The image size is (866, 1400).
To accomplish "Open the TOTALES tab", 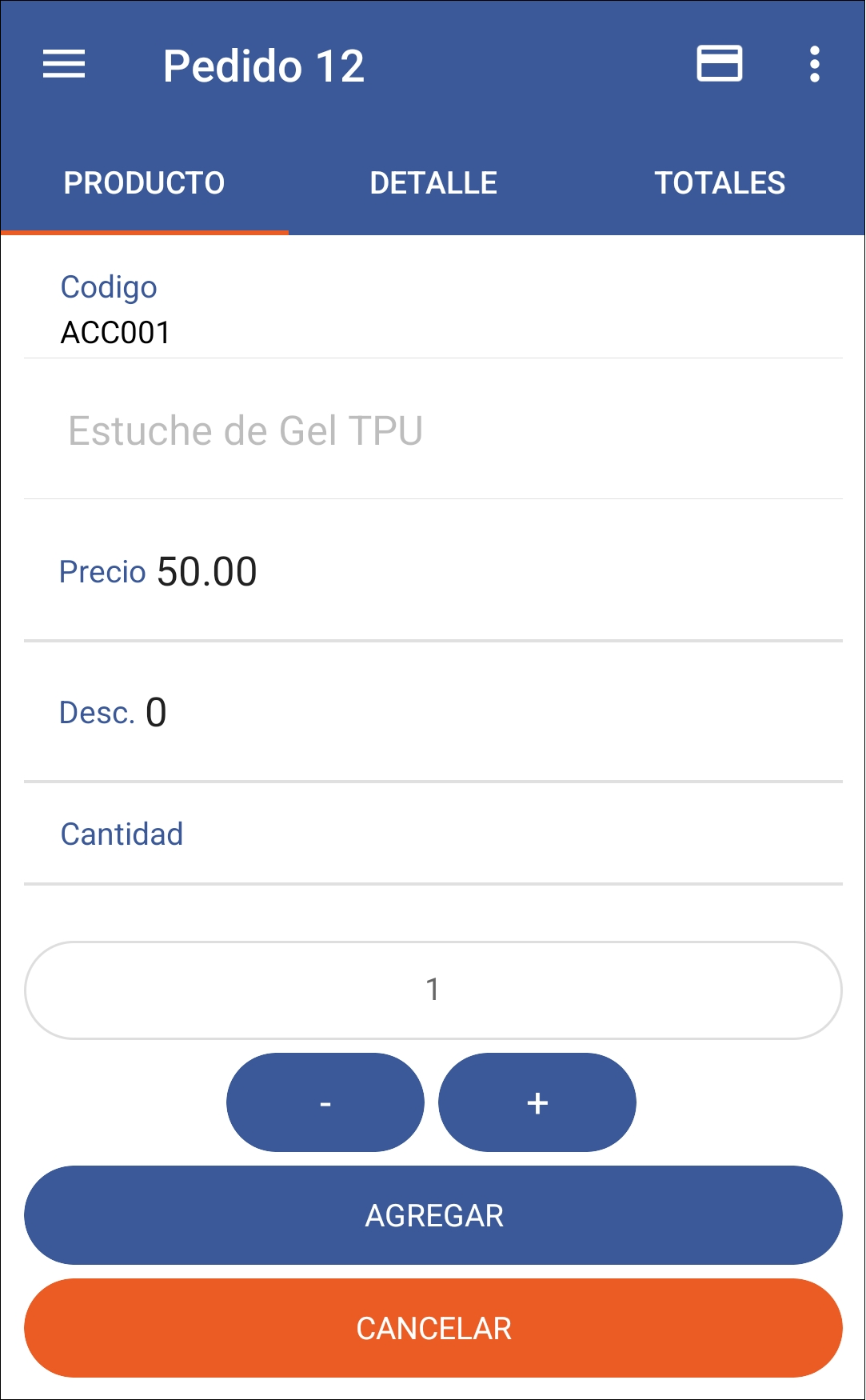I will coord(719,182).
